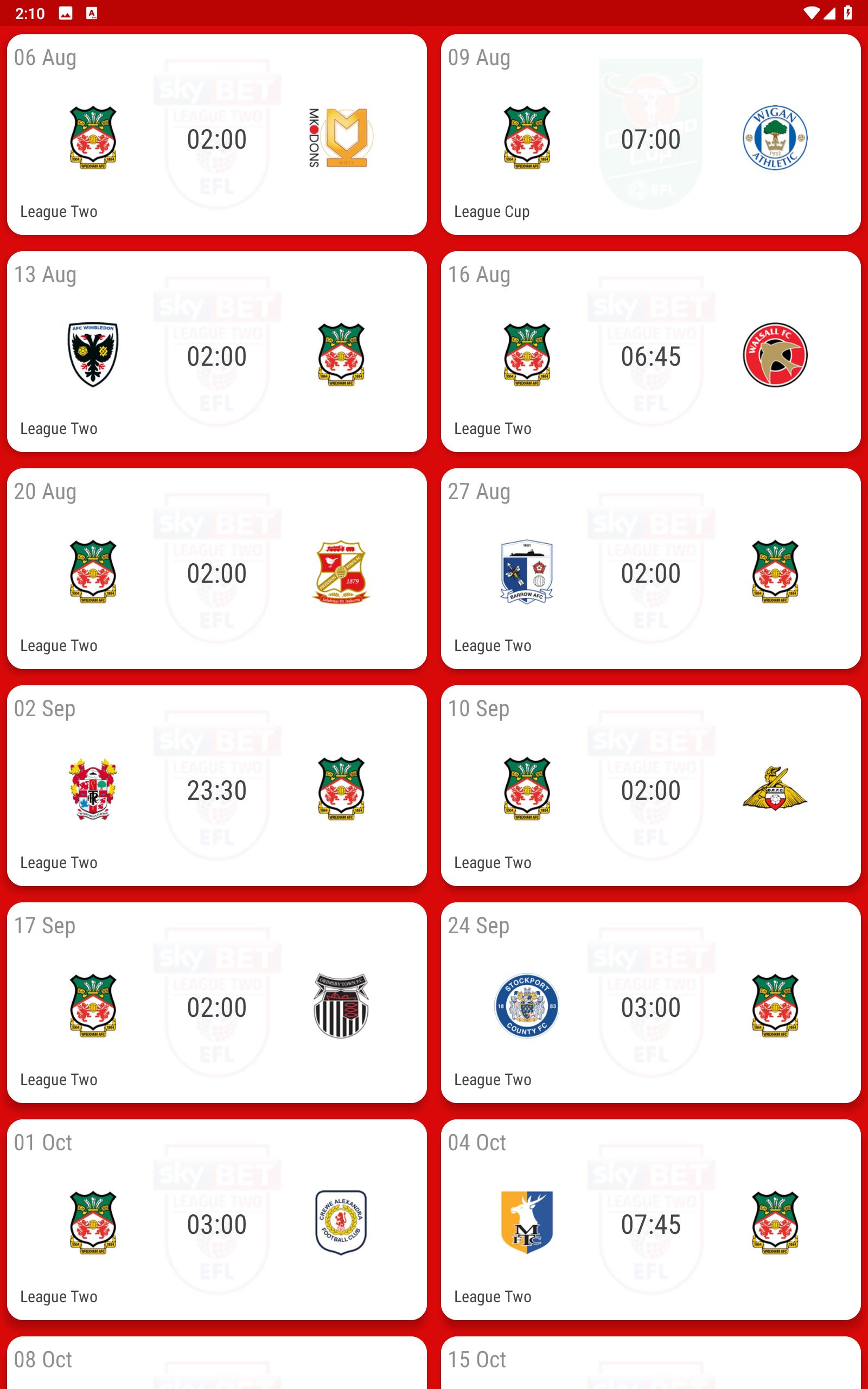Image resolution: width=868 pixels, height=1389 pixels.
Task: Open the 24 Sep Stockport County fixture
Action: click(x=650, y=1002)
